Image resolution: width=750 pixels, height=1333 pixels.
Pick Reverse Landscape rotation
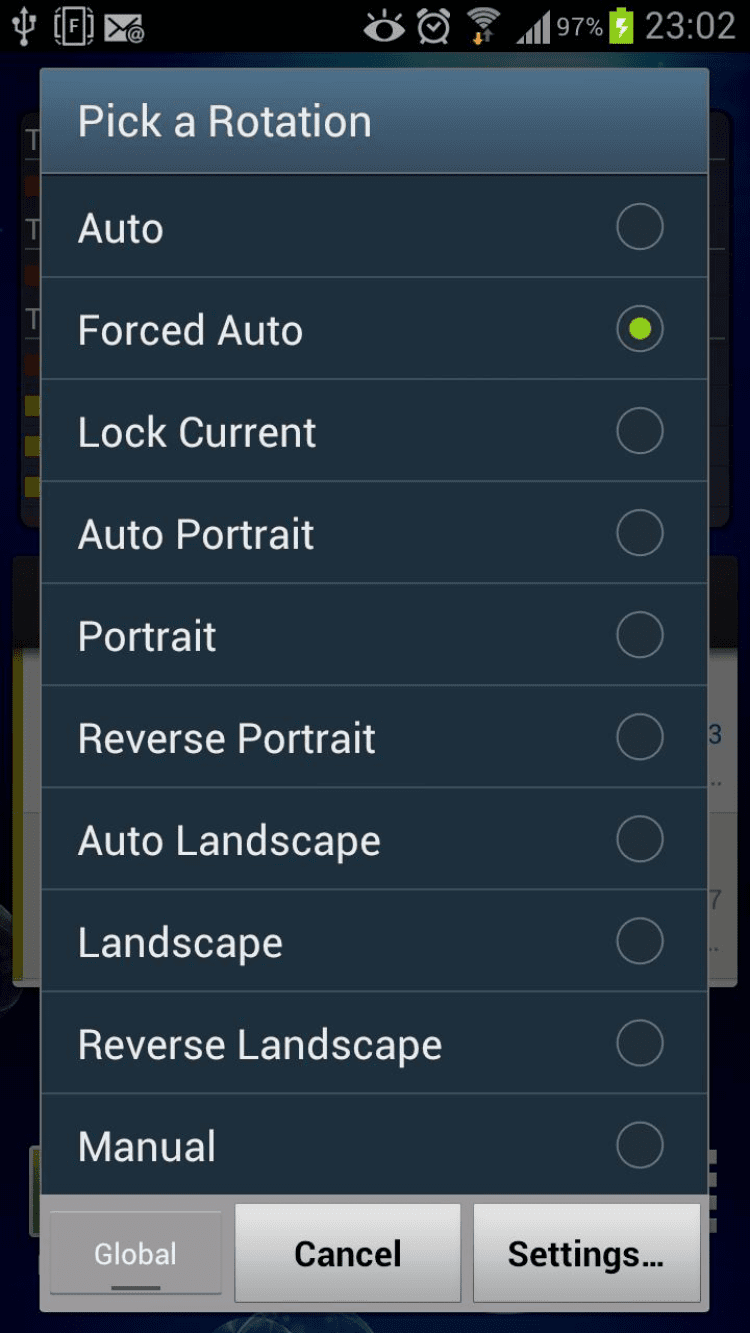pyautogui.click(x=374, y=1044)
